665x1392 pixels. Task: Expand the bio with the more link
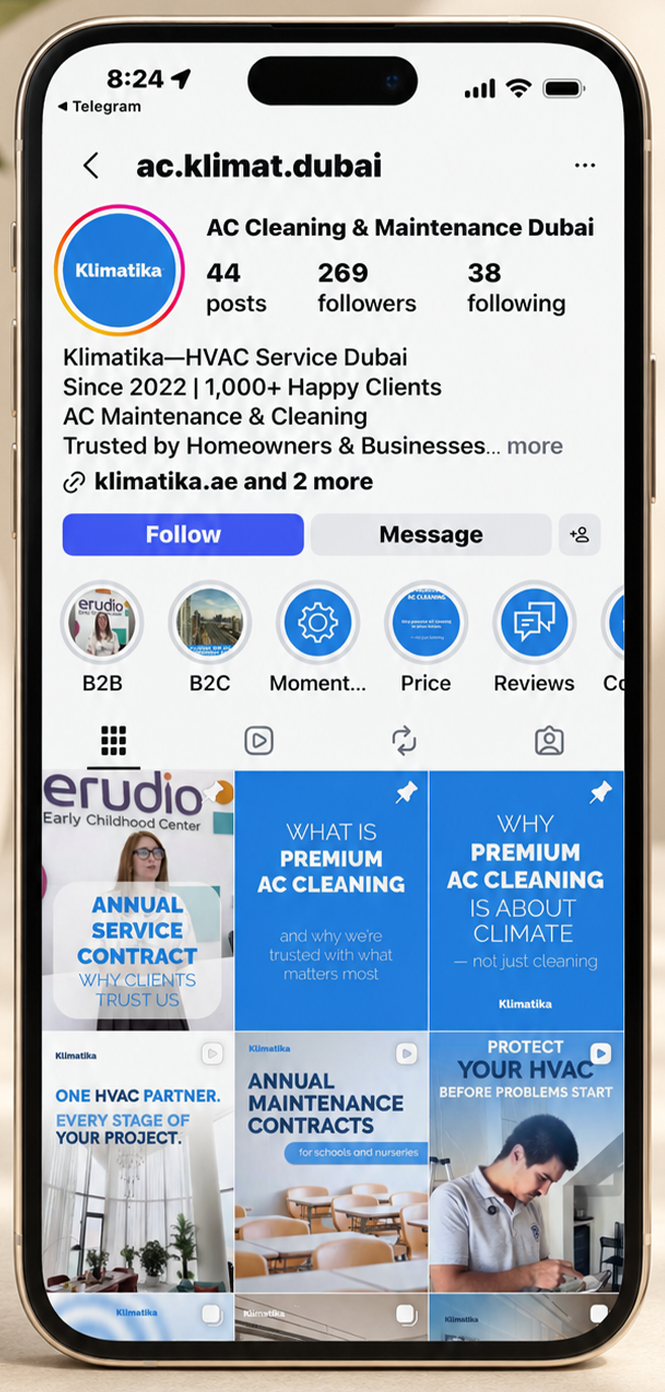(x=535, y=446)
